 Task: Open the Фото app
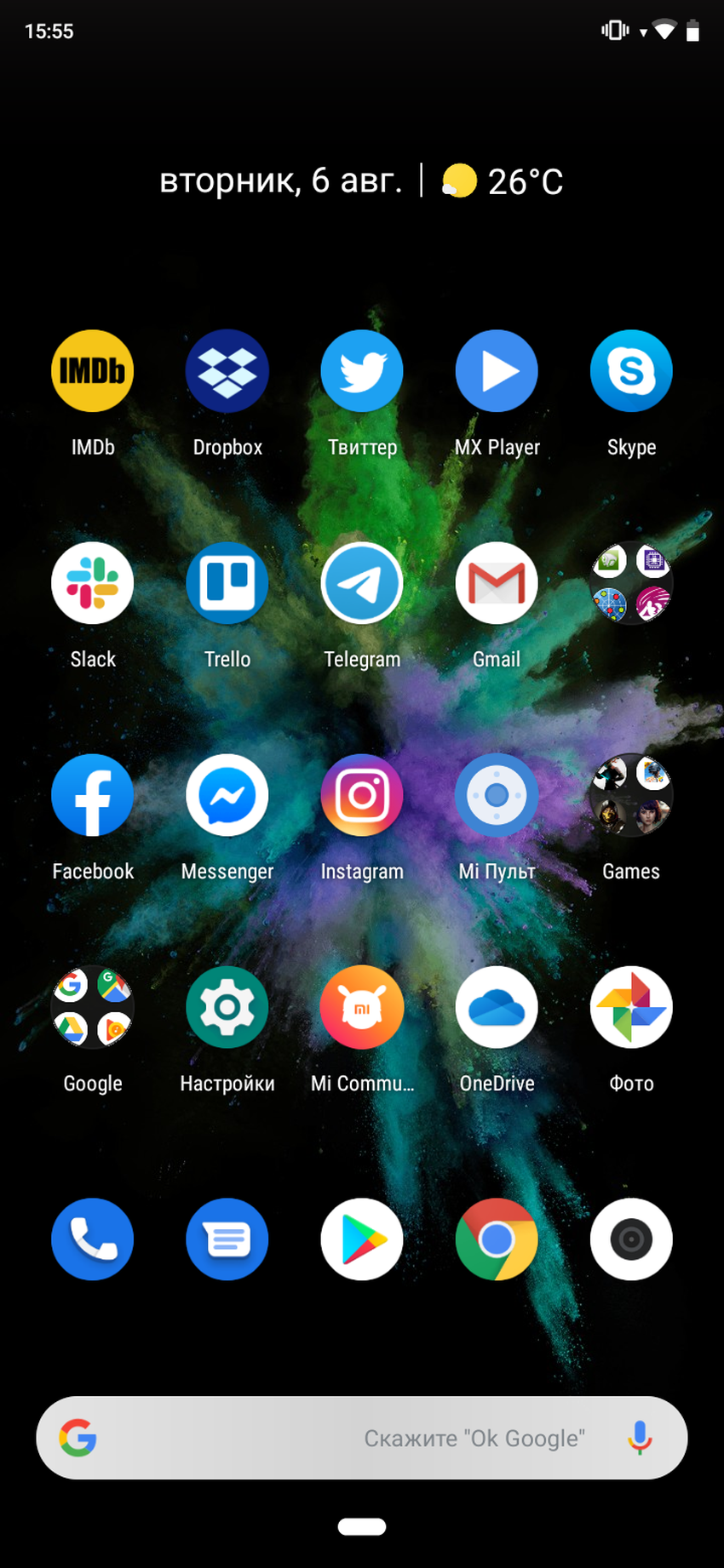click(631, 1007)
